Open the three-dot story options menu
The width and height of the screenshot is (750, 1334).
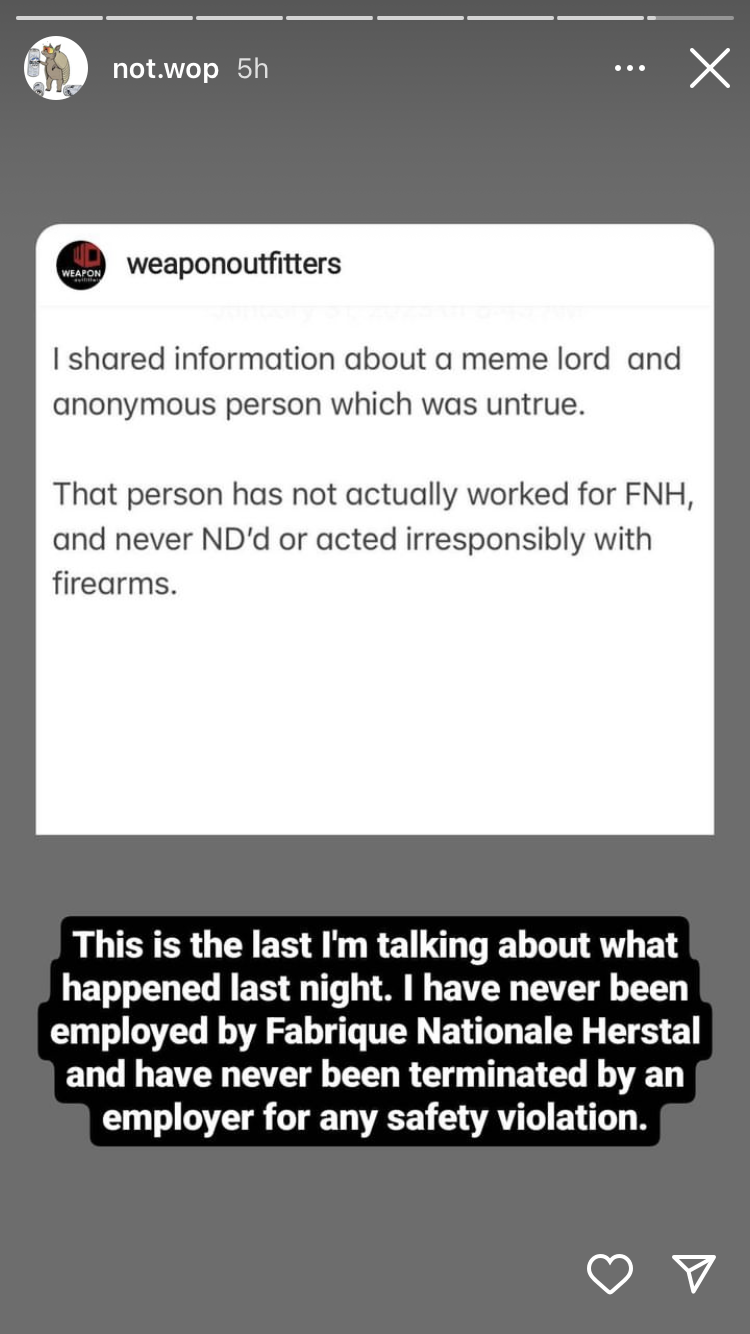(630, 68)
